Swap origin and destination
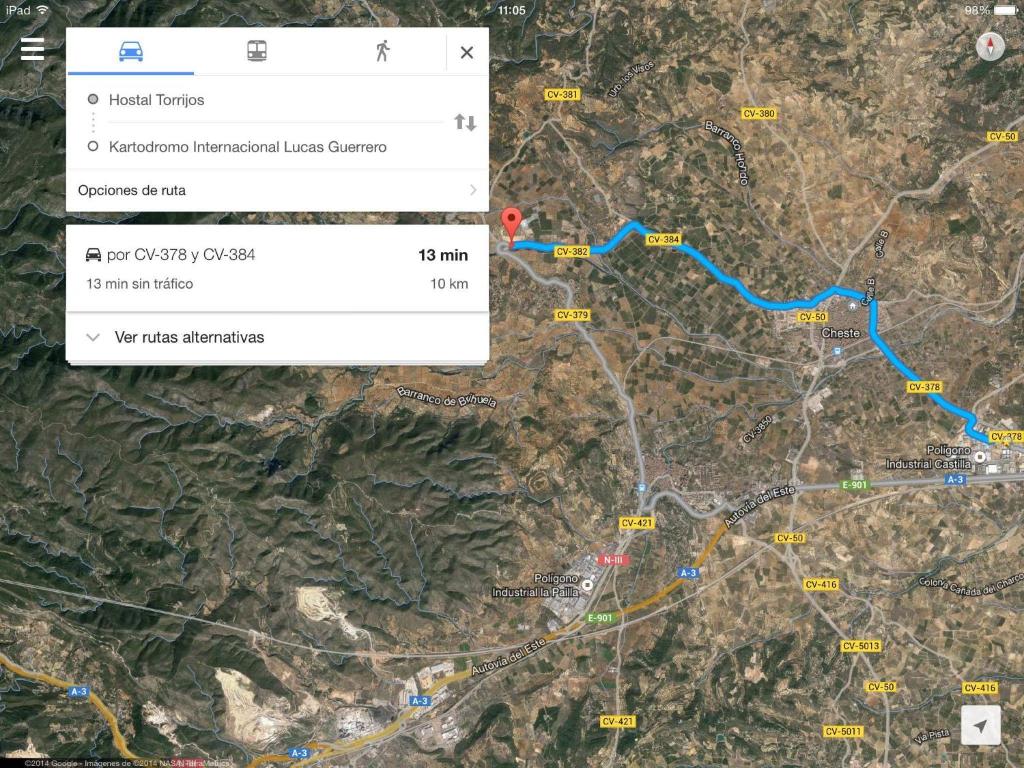1024x768 pixels. 465,123
